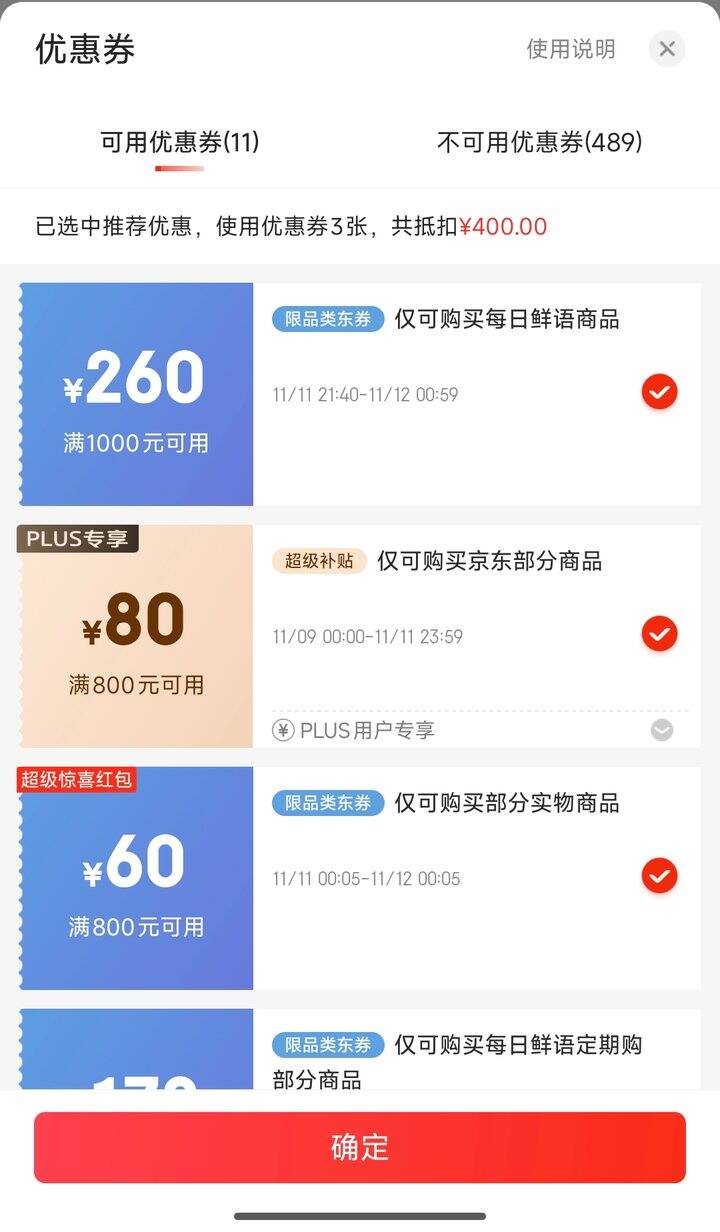Deselect the ¥80 PLUS专享 coupon
Image resolution: width=720 pixels, height=1232 pixels.
659,634
